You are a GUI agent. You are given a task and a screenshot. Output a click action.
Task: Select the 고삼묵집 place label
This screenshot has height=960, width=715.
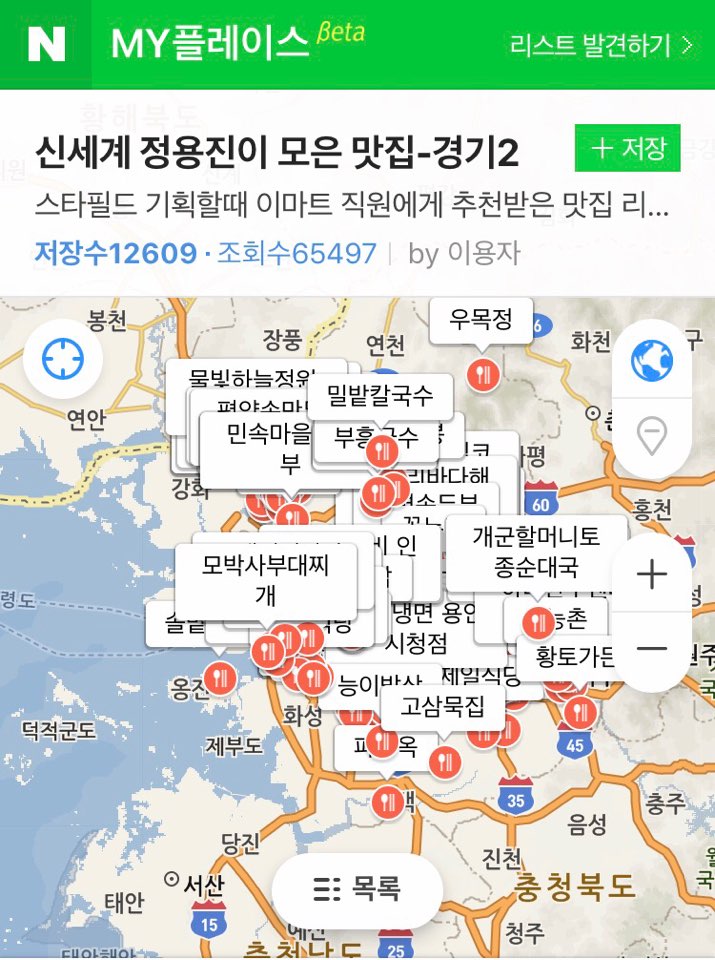(x=441, y=707)
